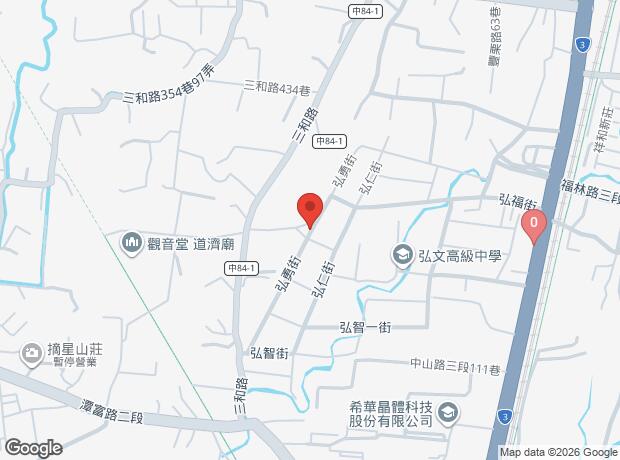Open the 摘星山莊 place icon

(x=32, y=352)
